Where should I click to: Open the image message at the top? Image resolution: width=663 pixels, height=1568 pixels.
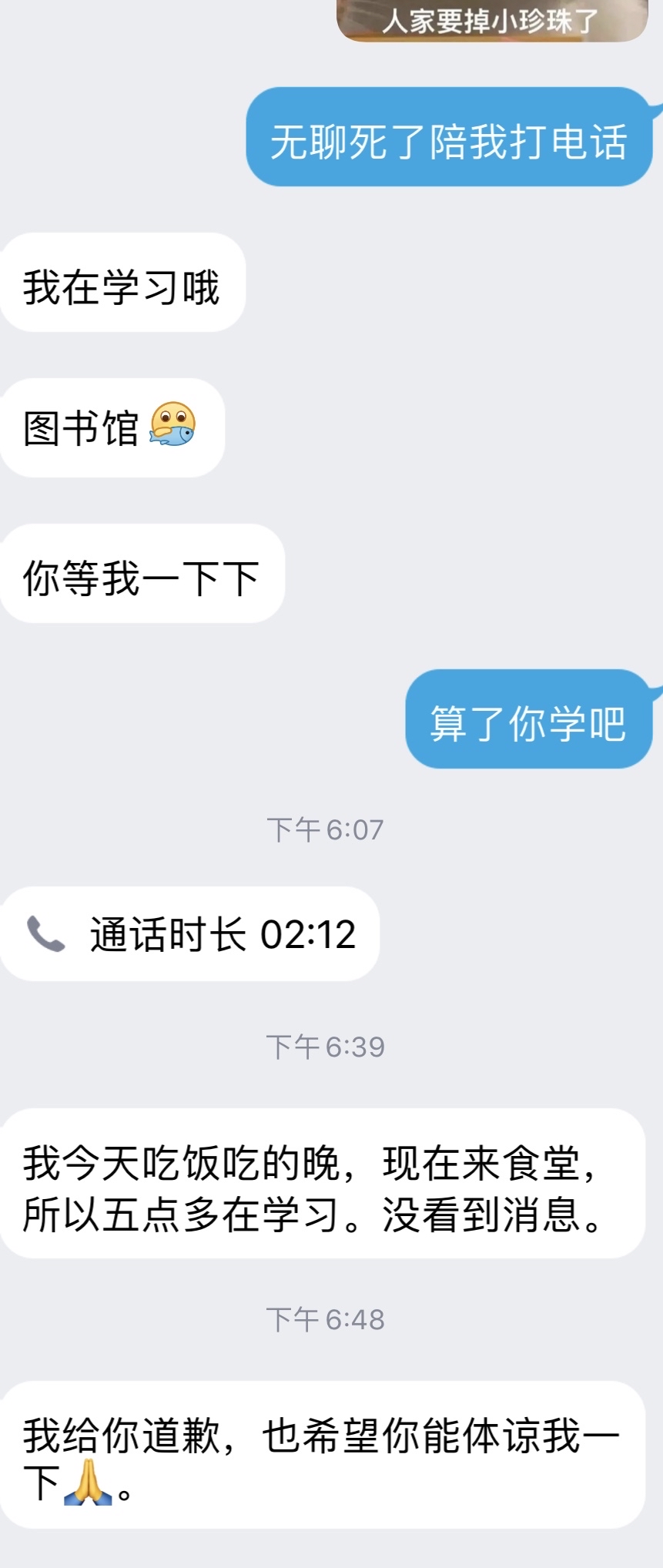(491, 20)
